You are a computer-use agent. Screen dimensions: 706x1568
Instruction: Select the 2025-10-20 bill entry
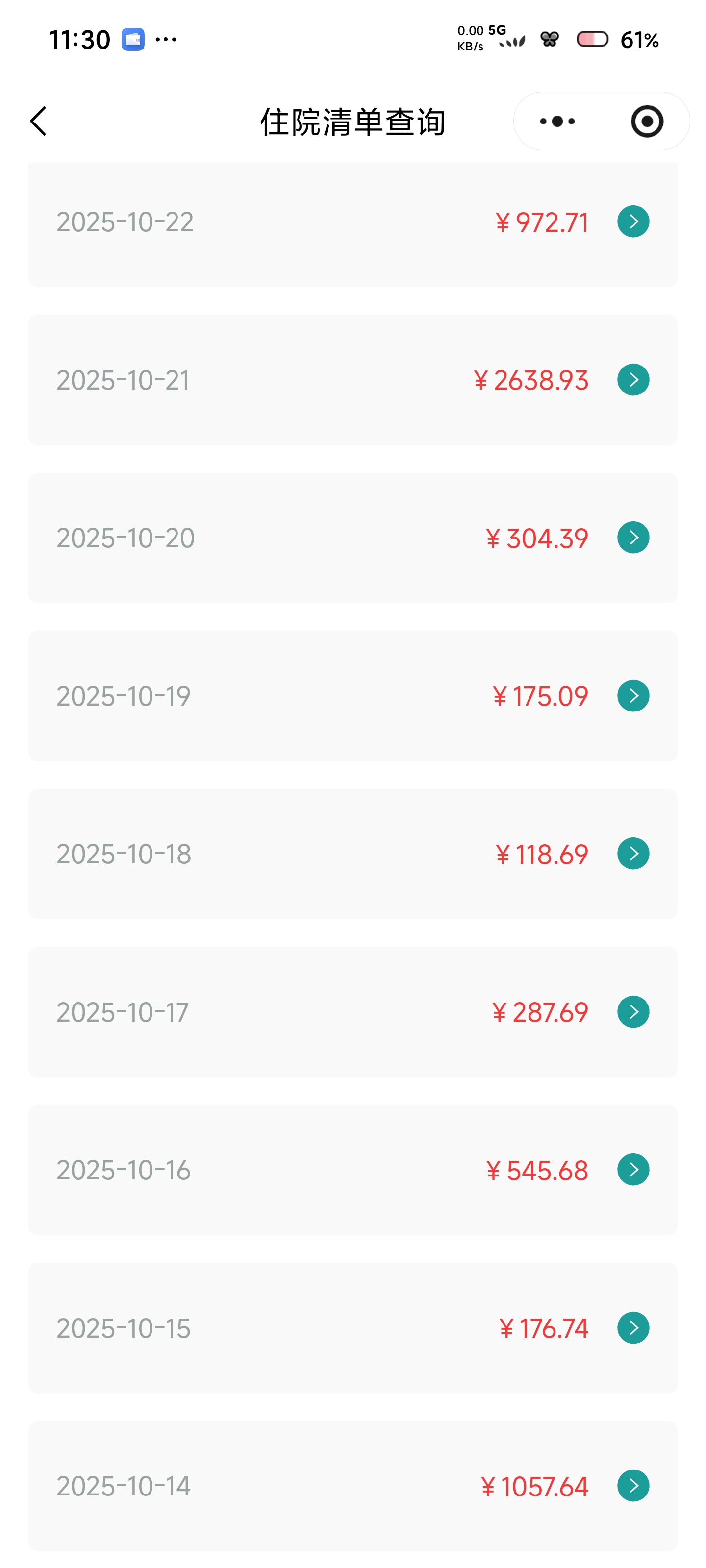633,538
